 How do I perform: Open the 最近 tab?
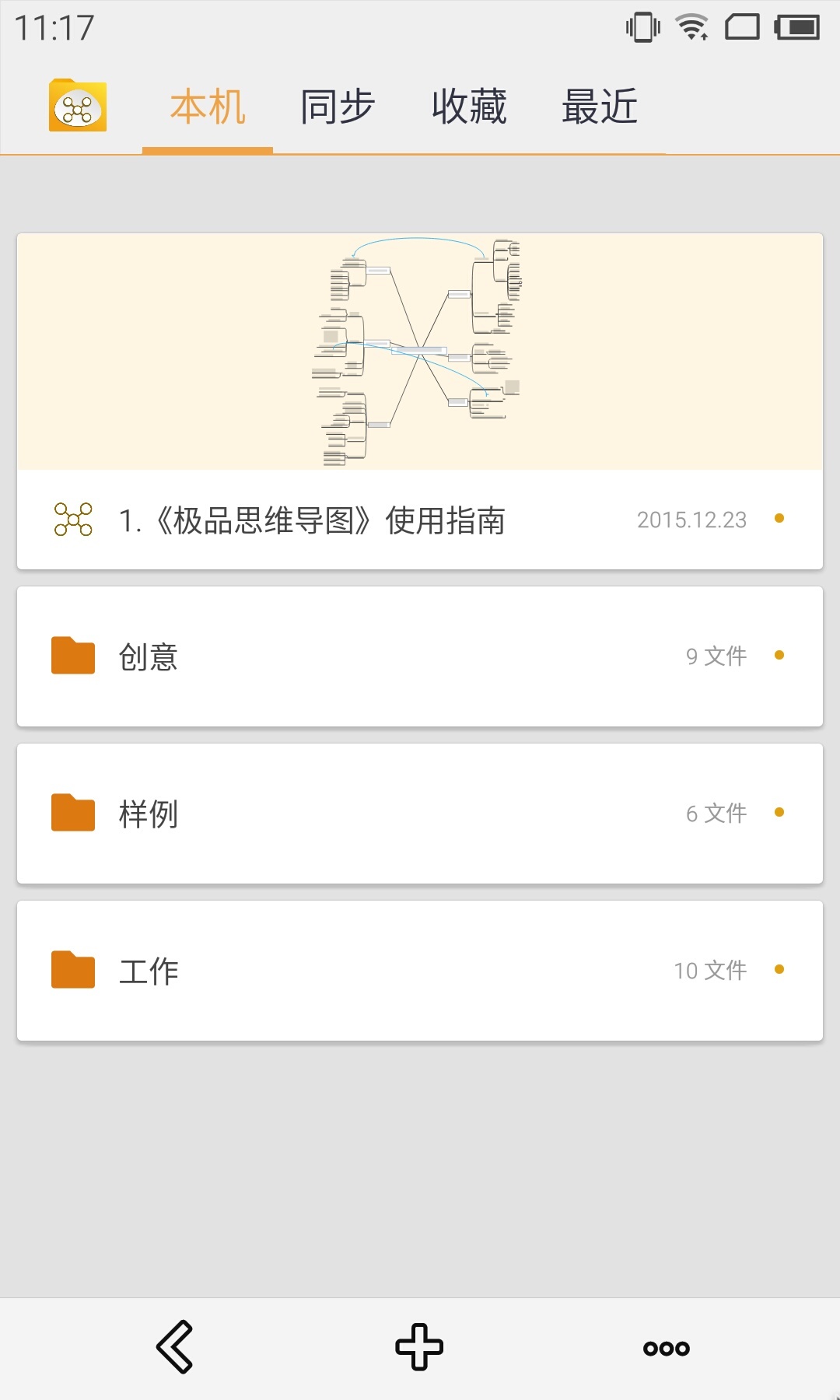pyautogui.click(x=600, y=107)
